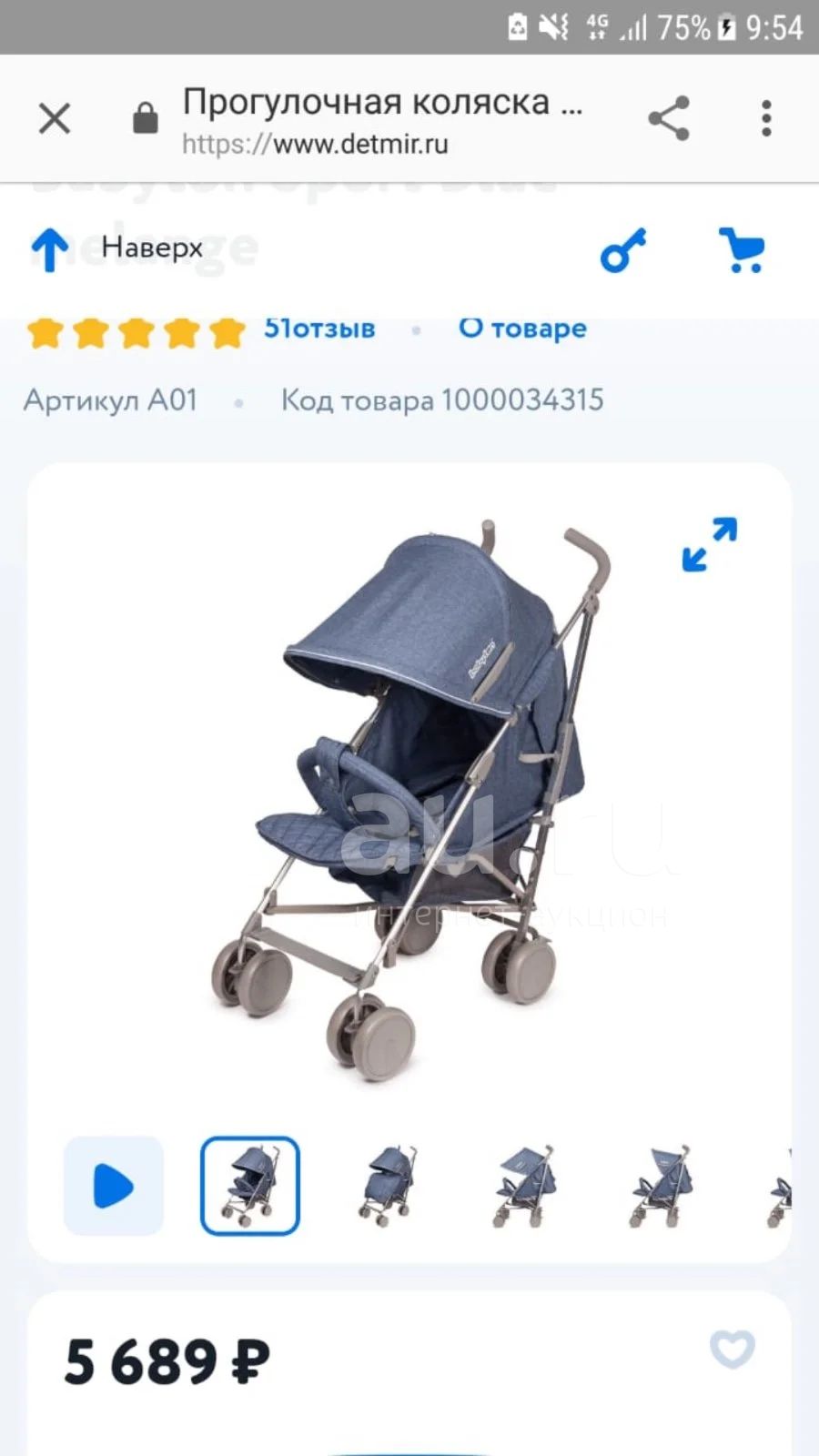Screen dimensions: 819x1456
Task: Open the key login icon
Action: tap(623, 249)
